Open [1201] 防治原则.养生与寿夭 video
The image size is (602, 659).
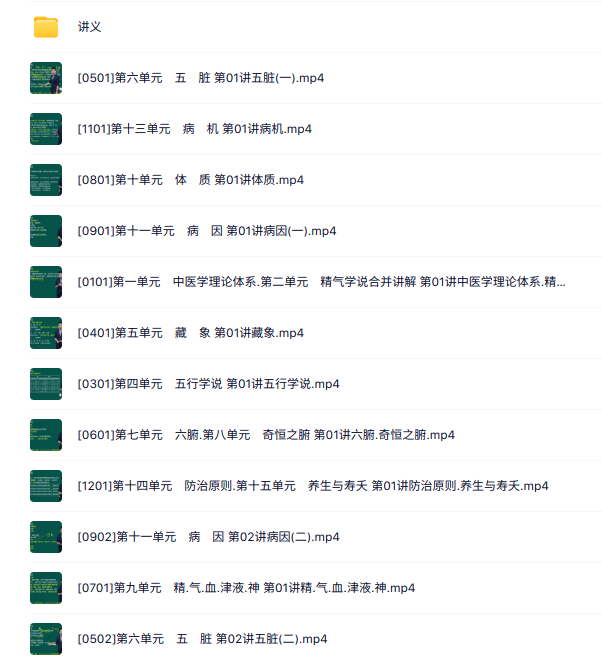click(x=312, y=486)
